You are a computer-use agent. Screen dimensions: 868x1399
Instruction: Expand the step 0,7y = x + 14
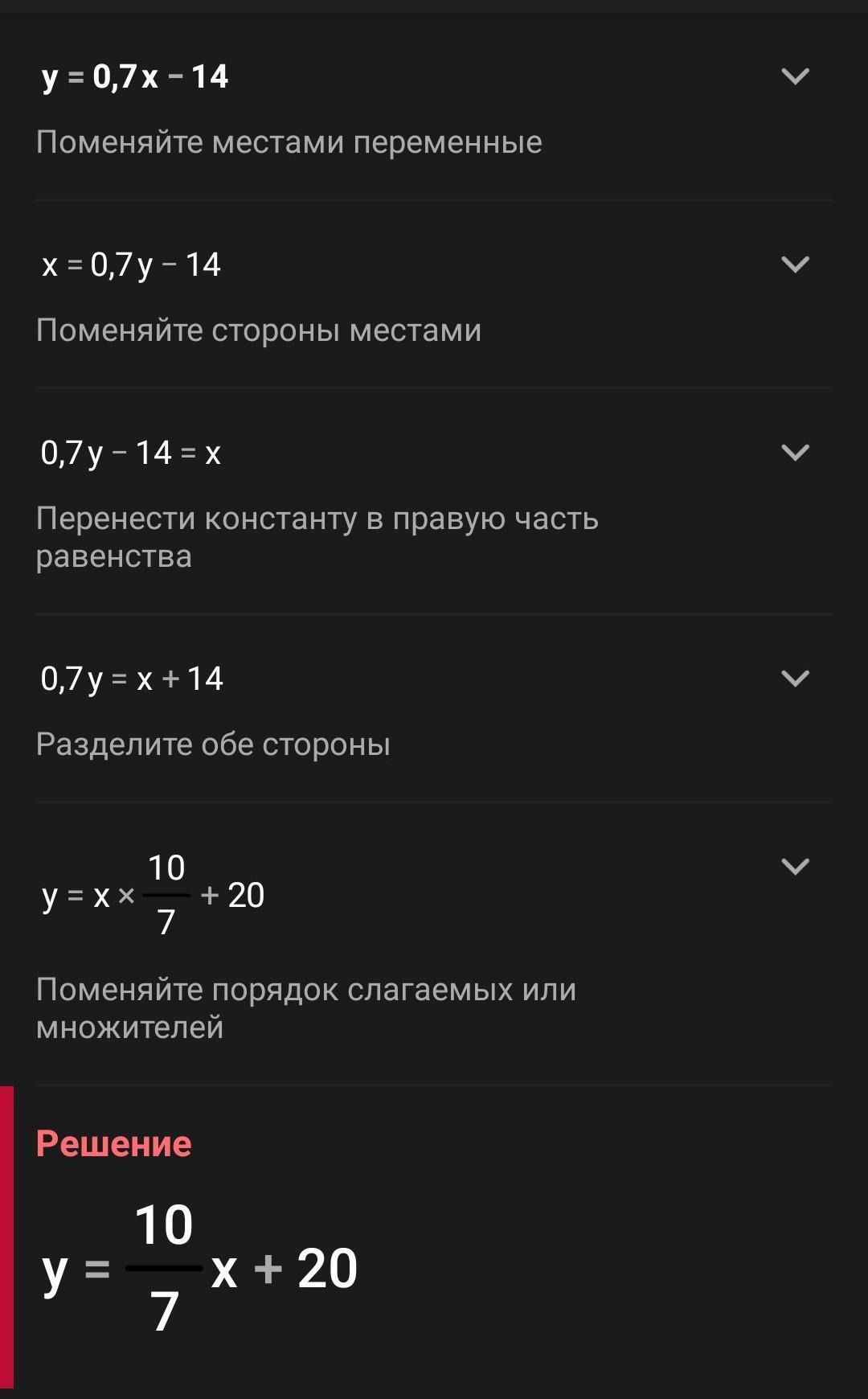[x=795, y=679]
